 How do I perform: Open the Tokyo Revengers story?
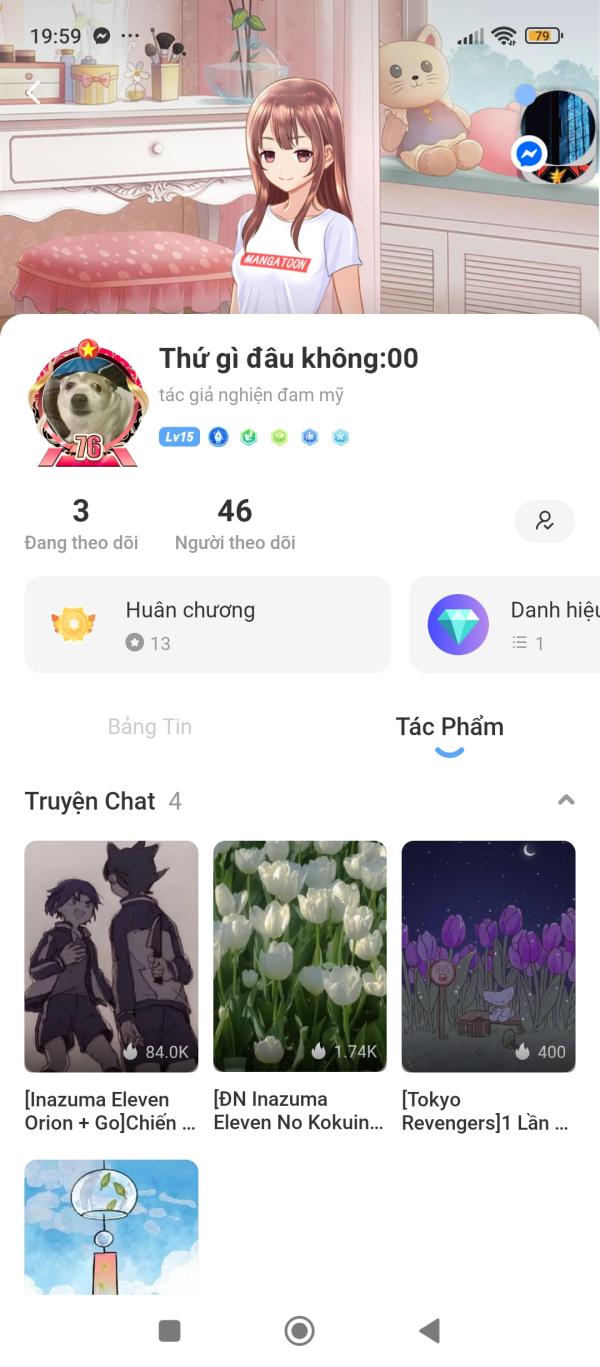[488, 987]
